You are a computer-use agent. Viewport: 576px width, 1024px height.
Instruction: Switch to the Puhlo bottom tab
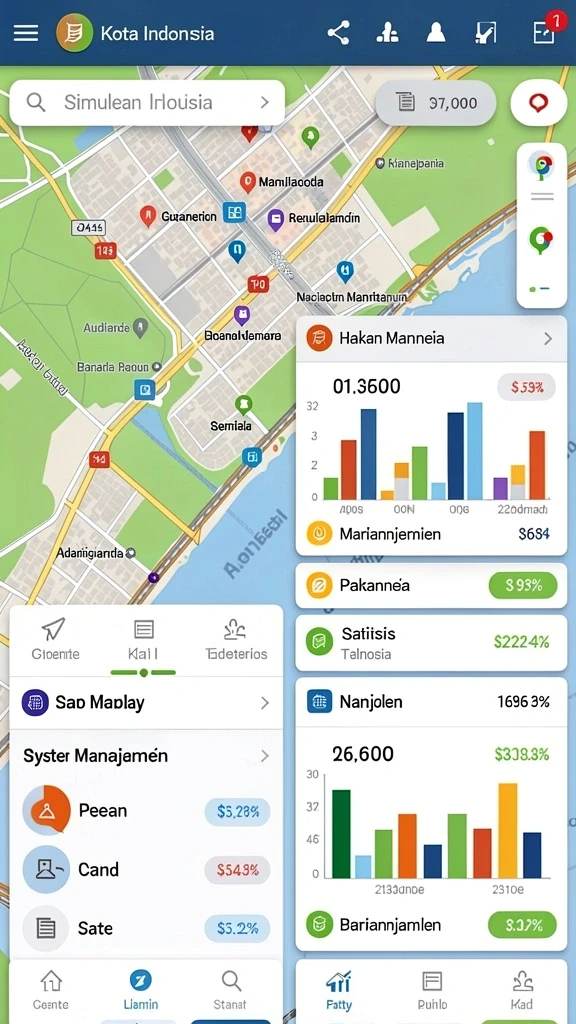(x=432, y=990)
